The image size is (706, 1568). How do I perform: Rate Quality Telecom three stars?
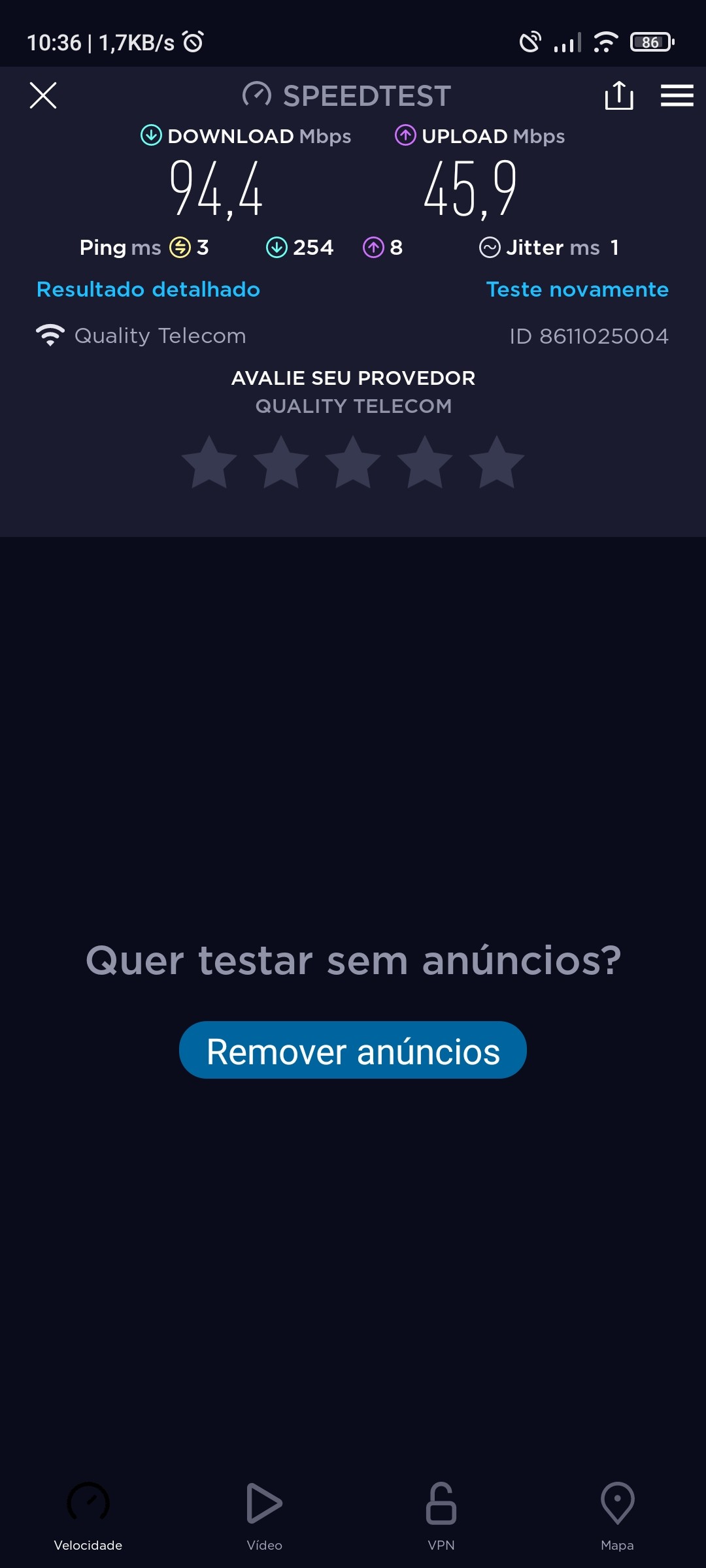click(x=353, y=463)
